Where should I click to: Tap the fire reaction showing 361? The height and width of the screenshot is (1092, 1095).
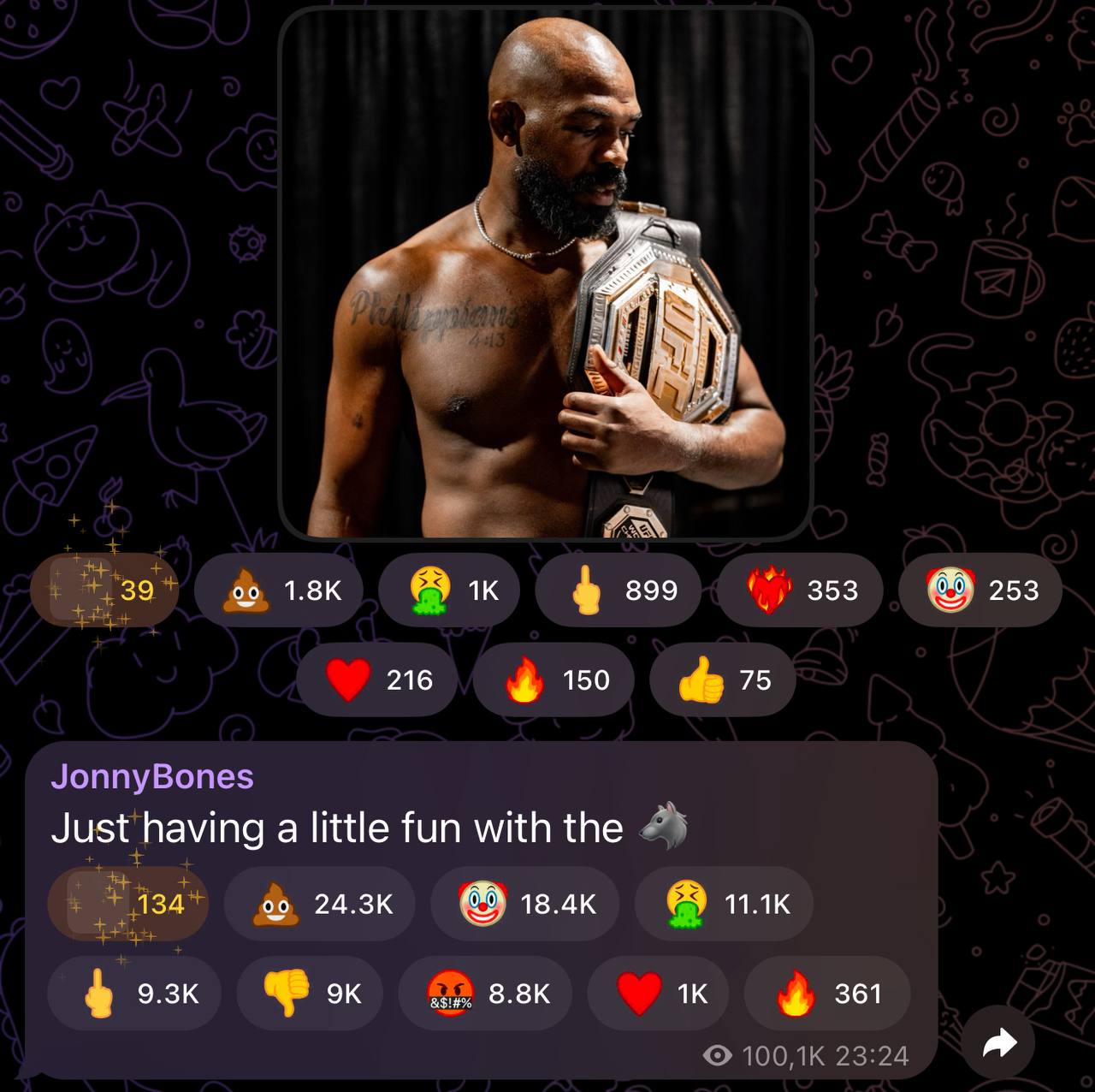tap(826, 994)
